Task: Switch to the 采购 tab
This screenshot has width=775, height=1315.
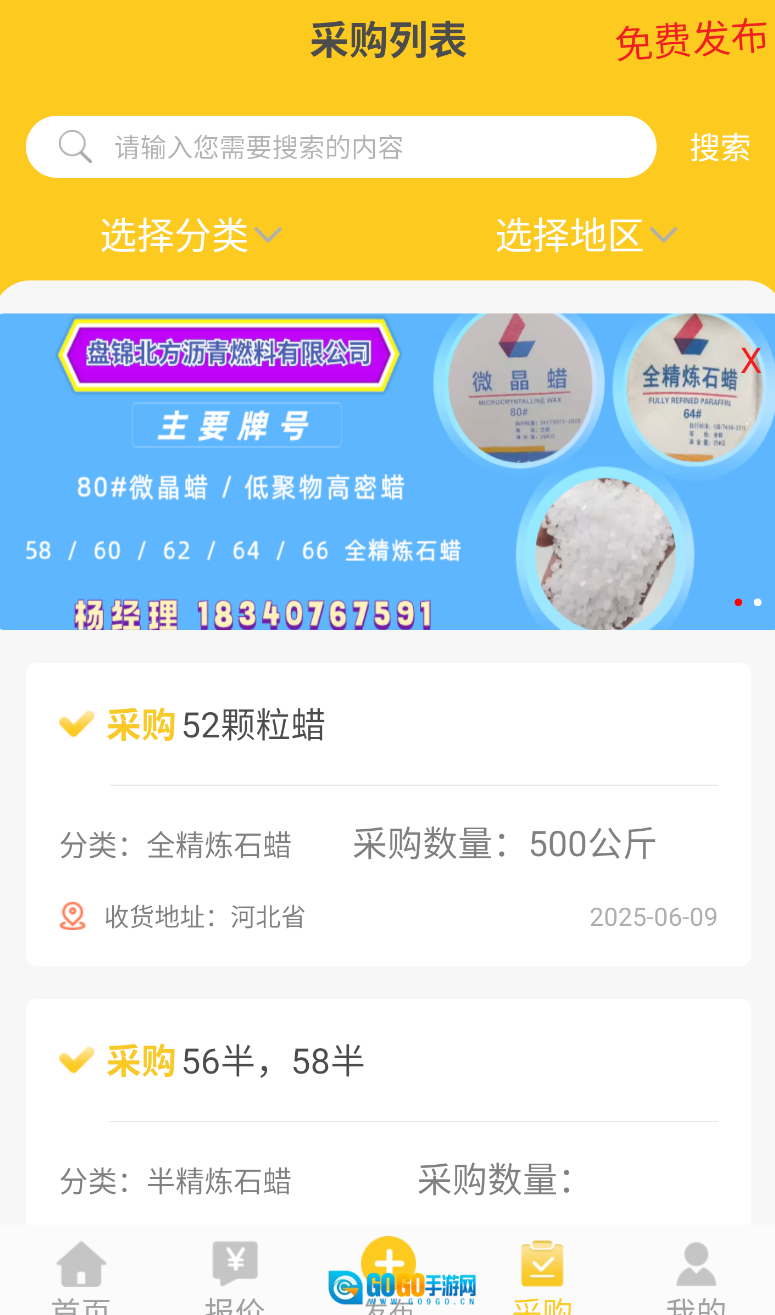Action: (542, 1275)
